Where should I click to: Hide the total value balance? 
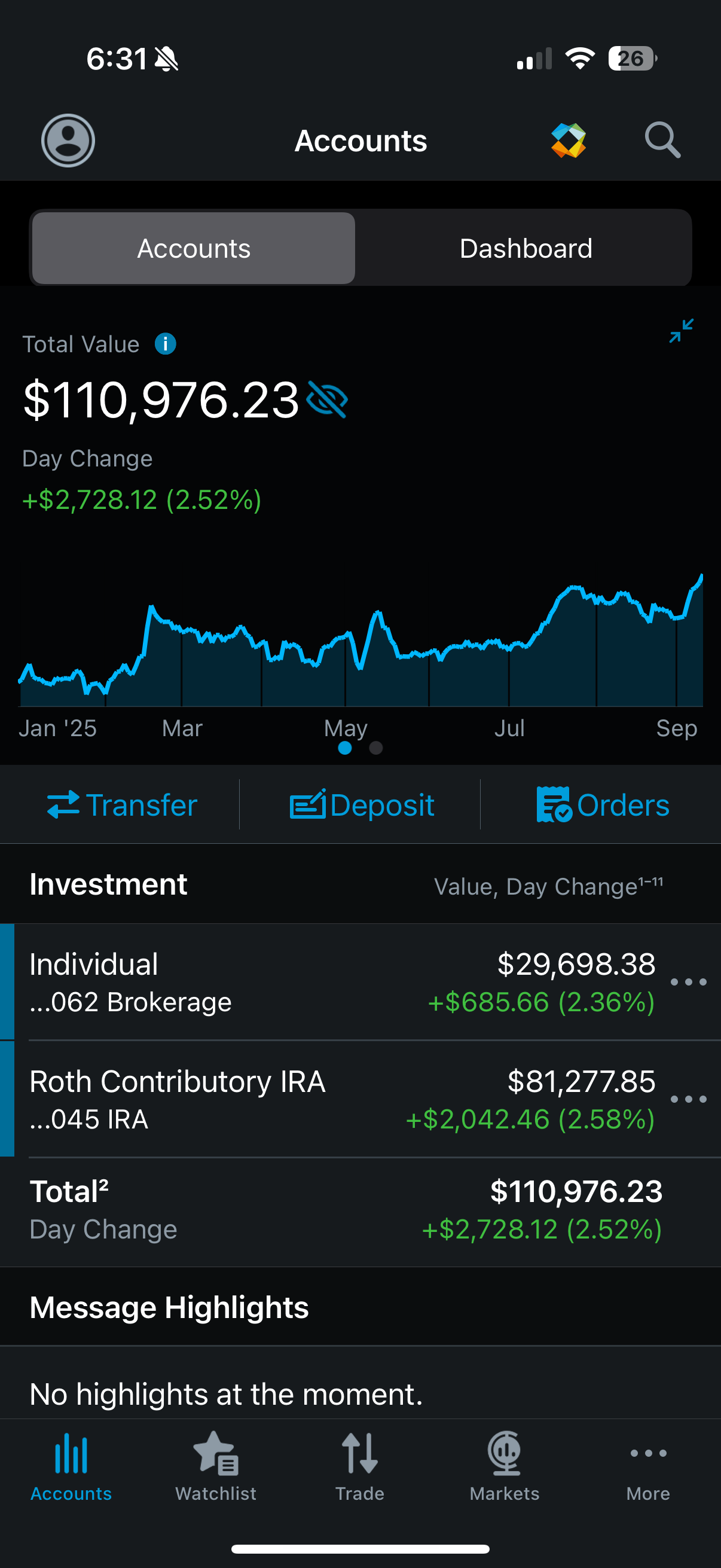click(x=328, y=400)
